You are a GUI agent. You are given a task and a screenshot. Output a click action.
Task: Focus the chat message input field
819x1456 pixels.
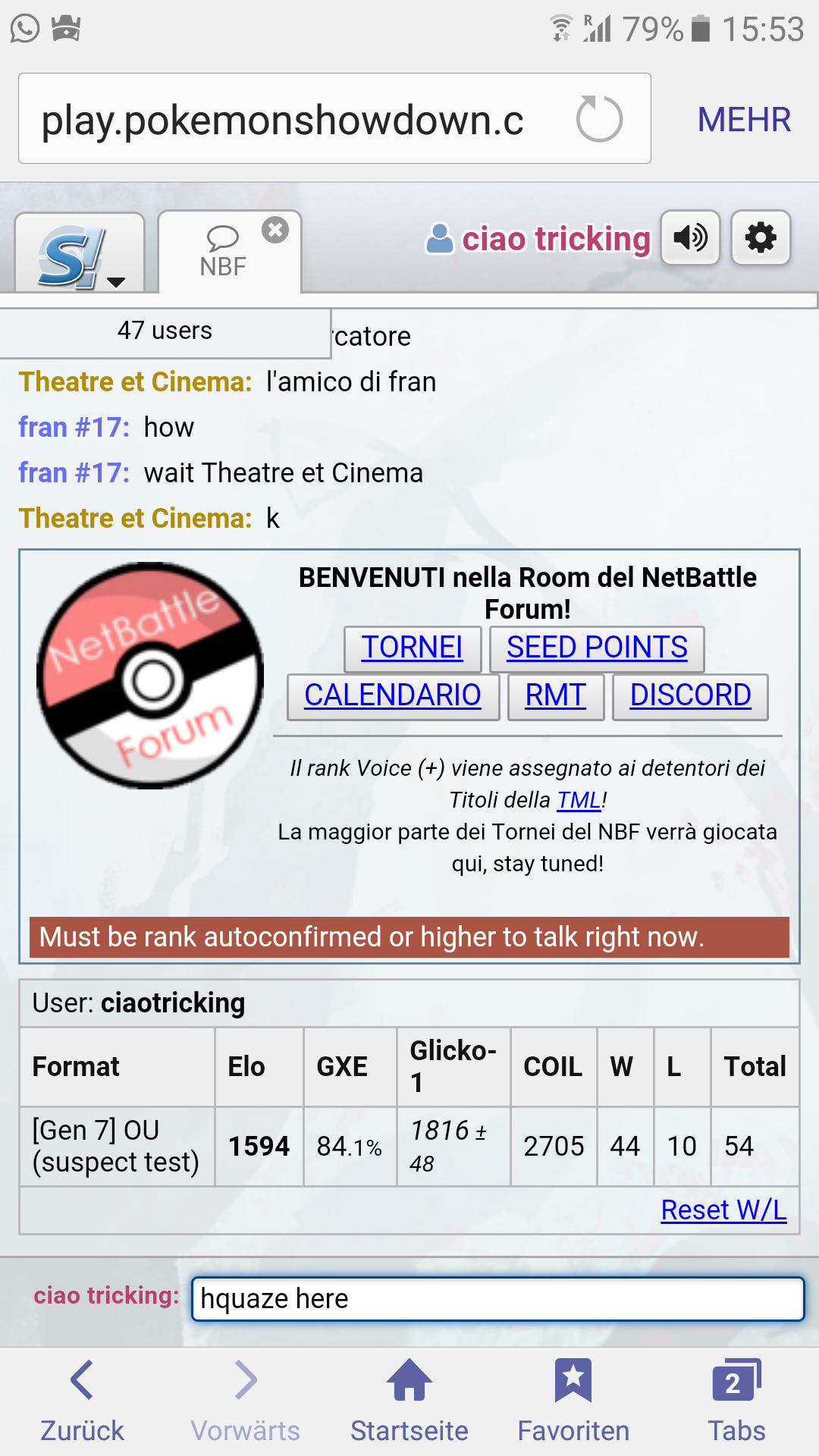(497, 1299)
